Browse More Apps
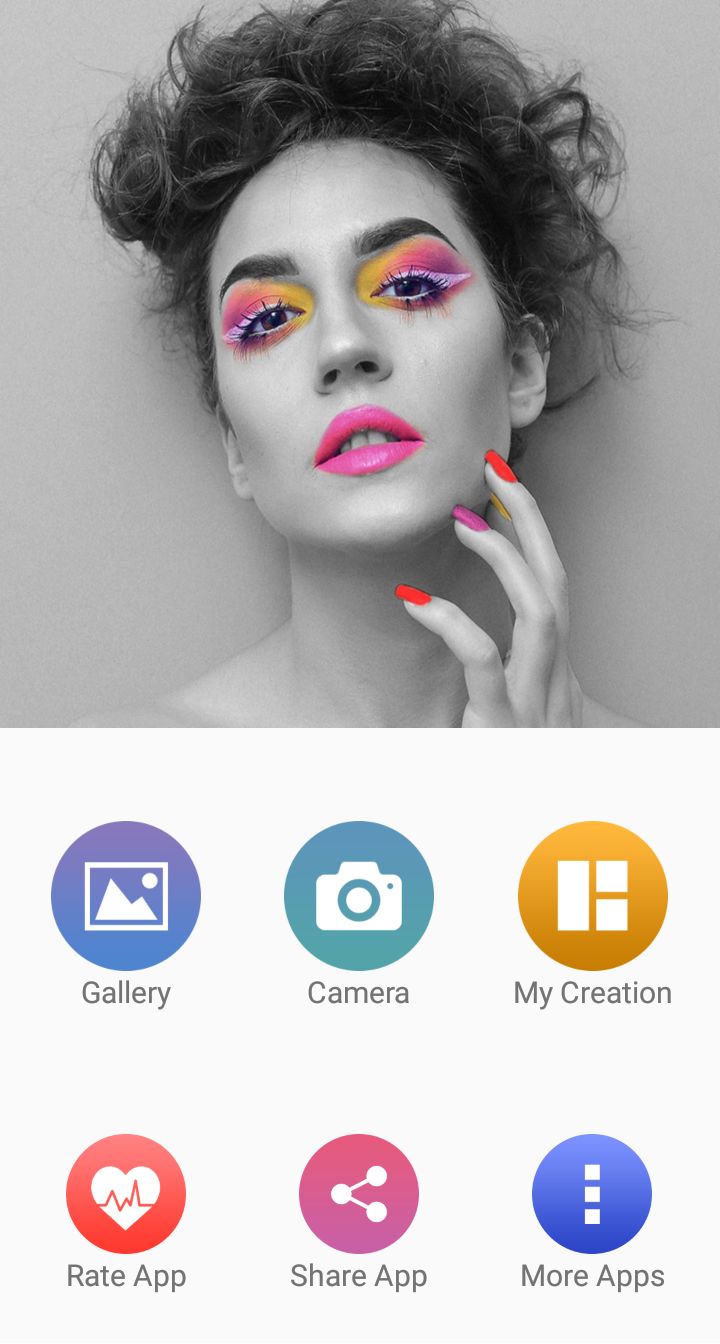The width and height of the screenshot is (720, 1344). [x=592, y=1193]
